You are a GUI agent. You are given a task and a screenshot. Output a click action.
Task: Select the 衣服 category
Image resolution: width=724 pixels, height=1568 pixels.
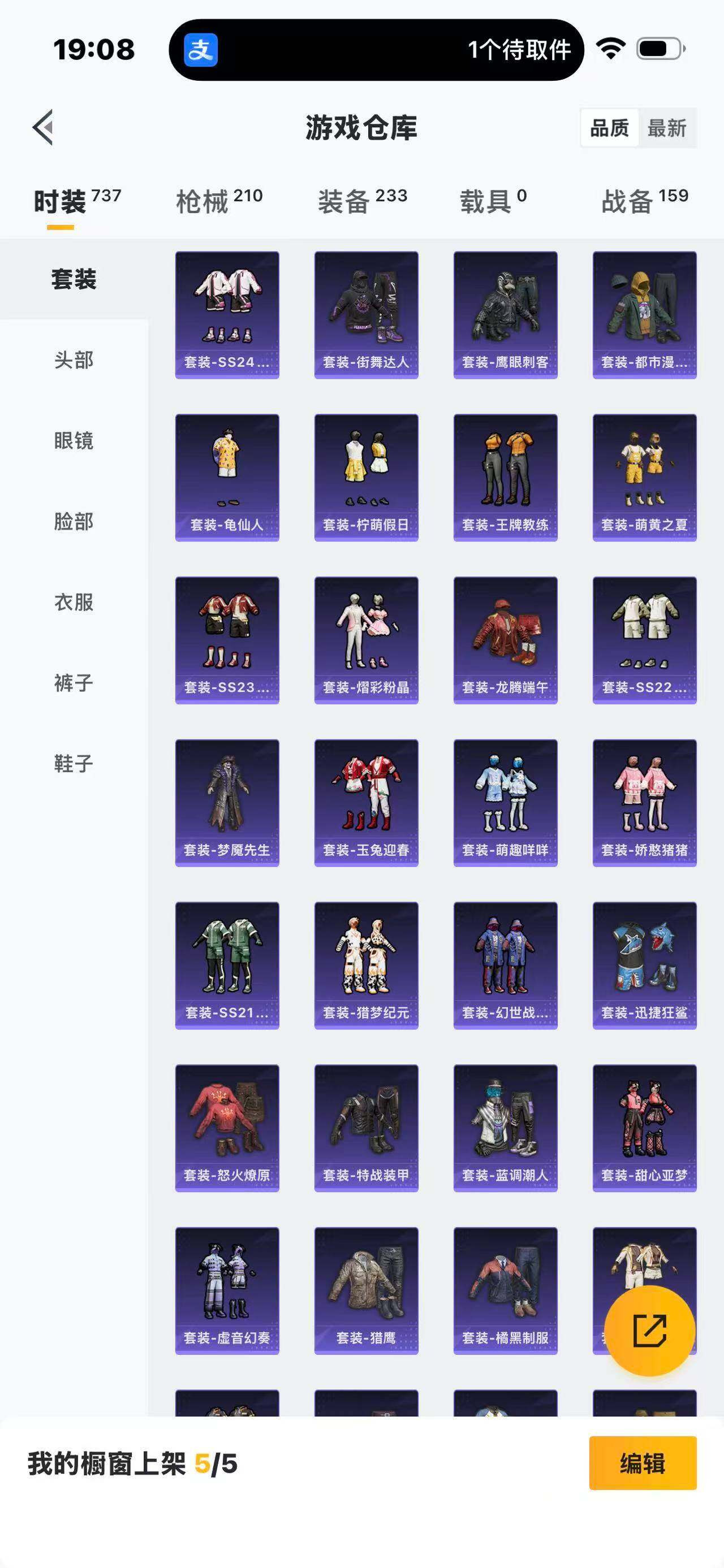[x=74, y=602]
